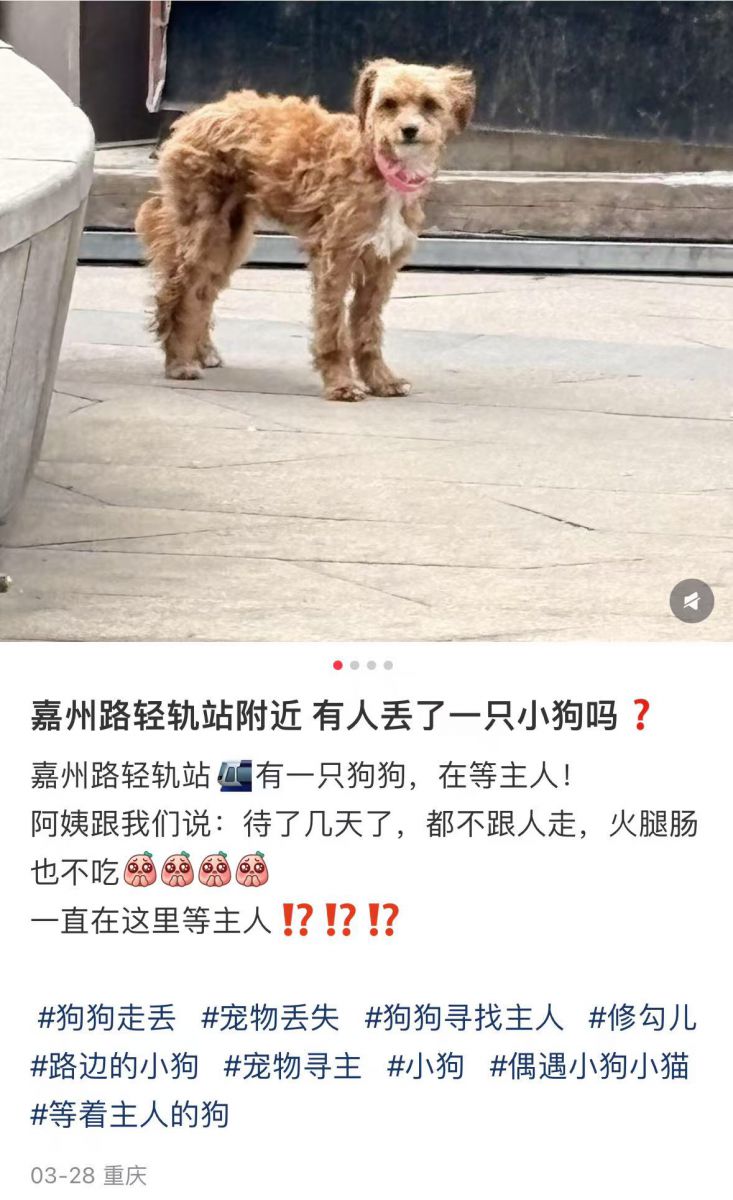Open the dog photo full screen
733x1200 pixels.
click(x=366, y=320)
